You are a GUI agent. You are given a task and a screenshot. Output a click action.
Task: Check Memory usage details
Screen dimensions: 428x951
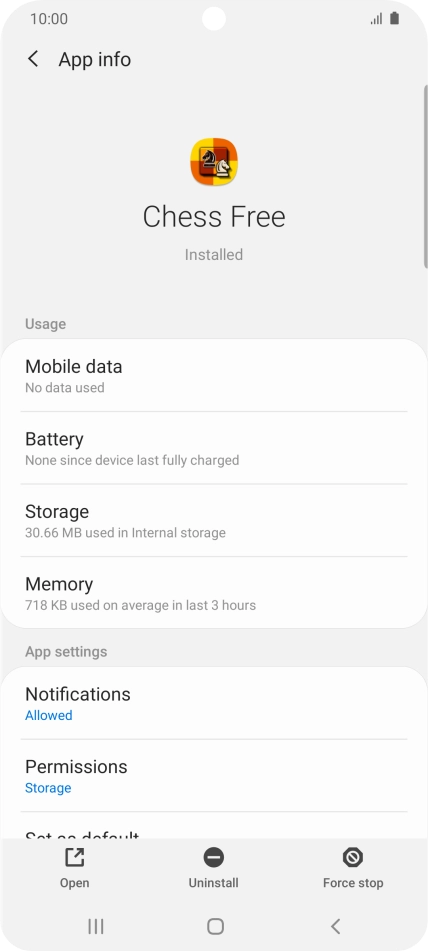pos(214,593)
